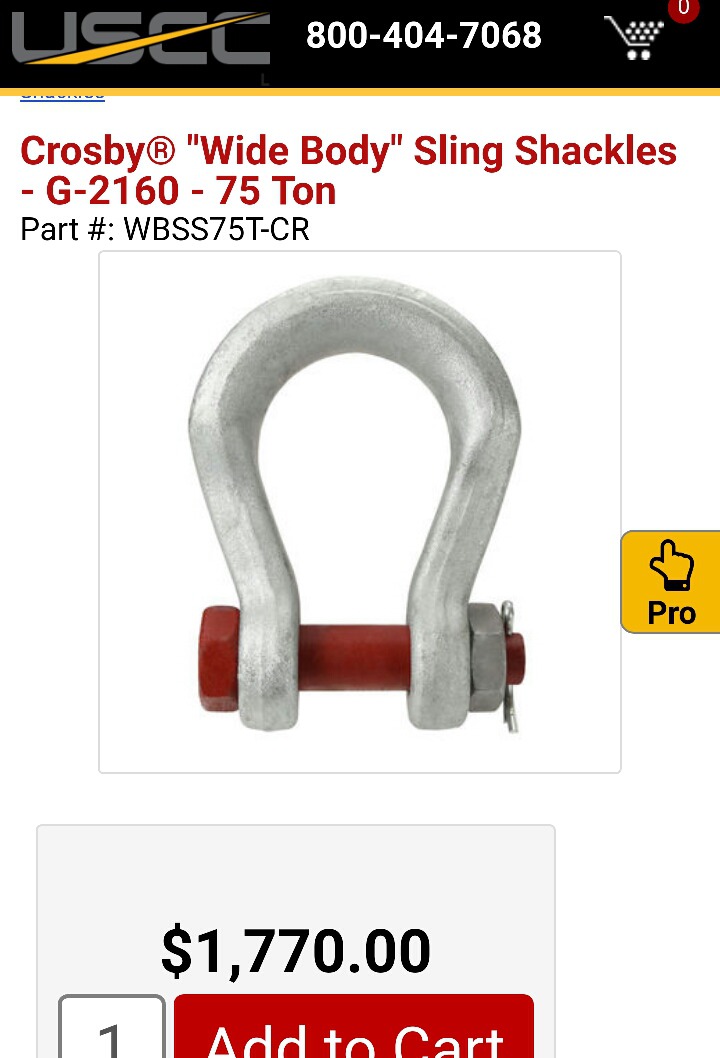The height and width of the screenshot is (1058, 720).
Task: Call the 800-404-7068 phone number
Action: click(423, 36)
